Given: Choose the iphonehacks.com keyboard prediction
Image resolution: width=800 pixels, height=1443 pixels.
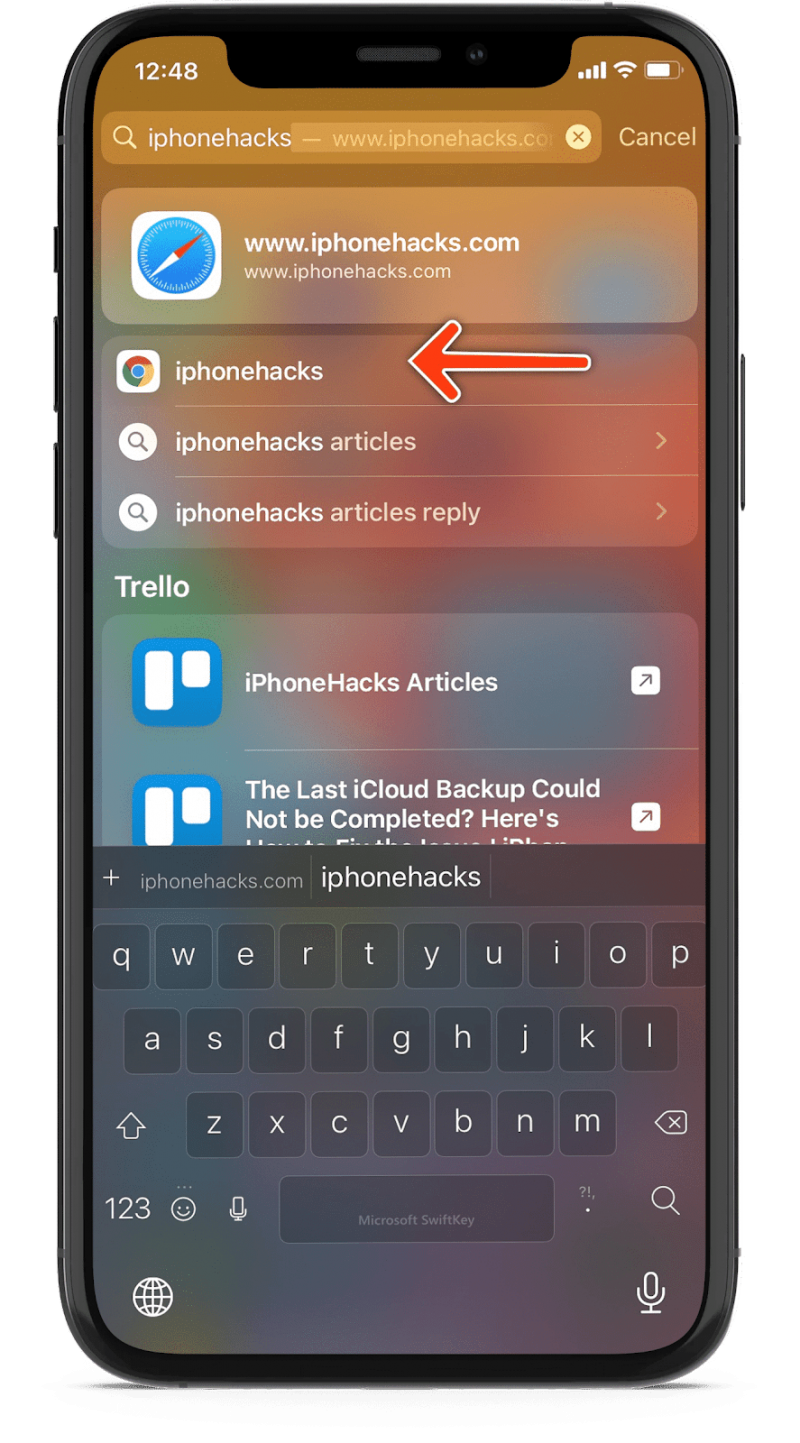Looking at the screenshot, I should (221, 881).
